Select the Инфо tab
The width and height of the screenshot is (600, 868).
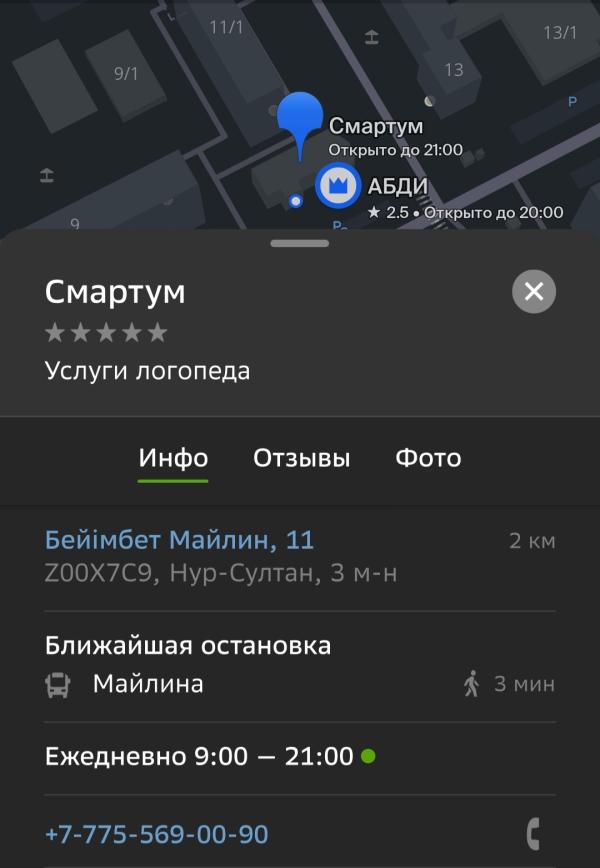pyautogui.click(x=173, y=458)
